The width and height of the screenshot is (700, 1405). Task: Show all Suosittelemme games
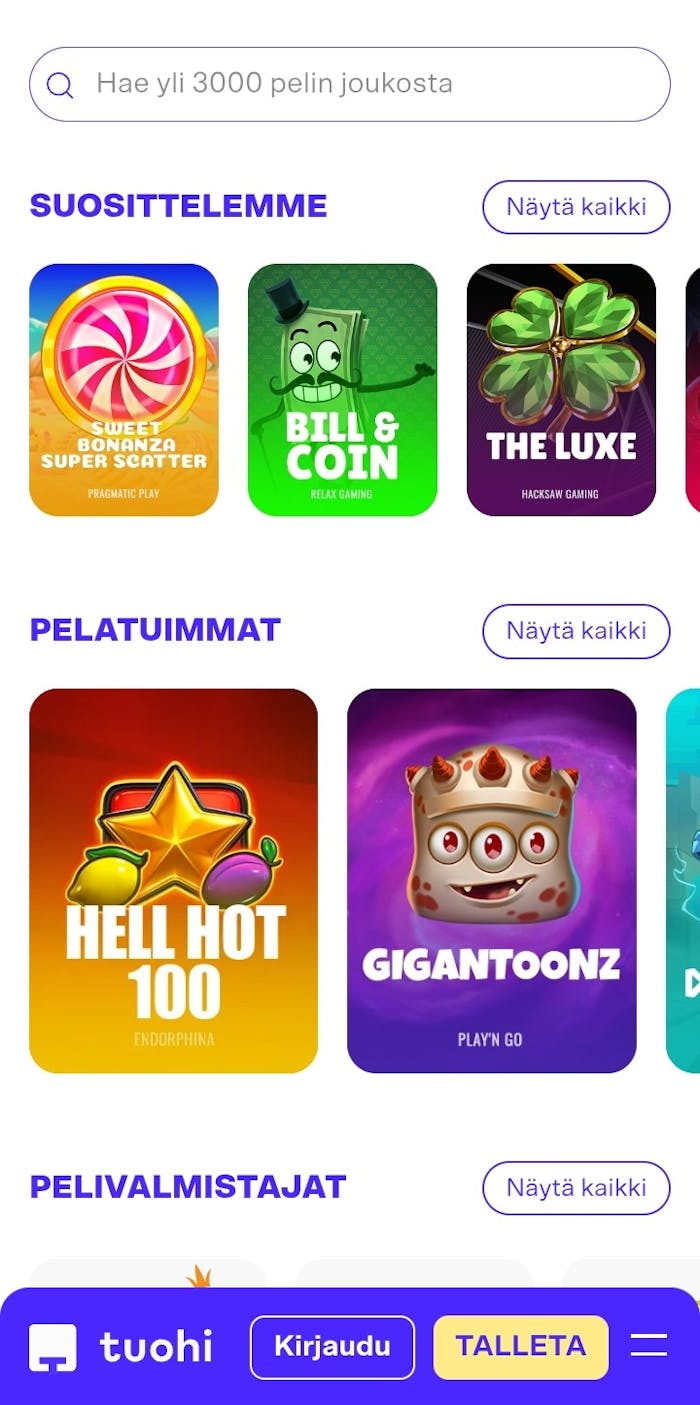(x=575, y=207)
